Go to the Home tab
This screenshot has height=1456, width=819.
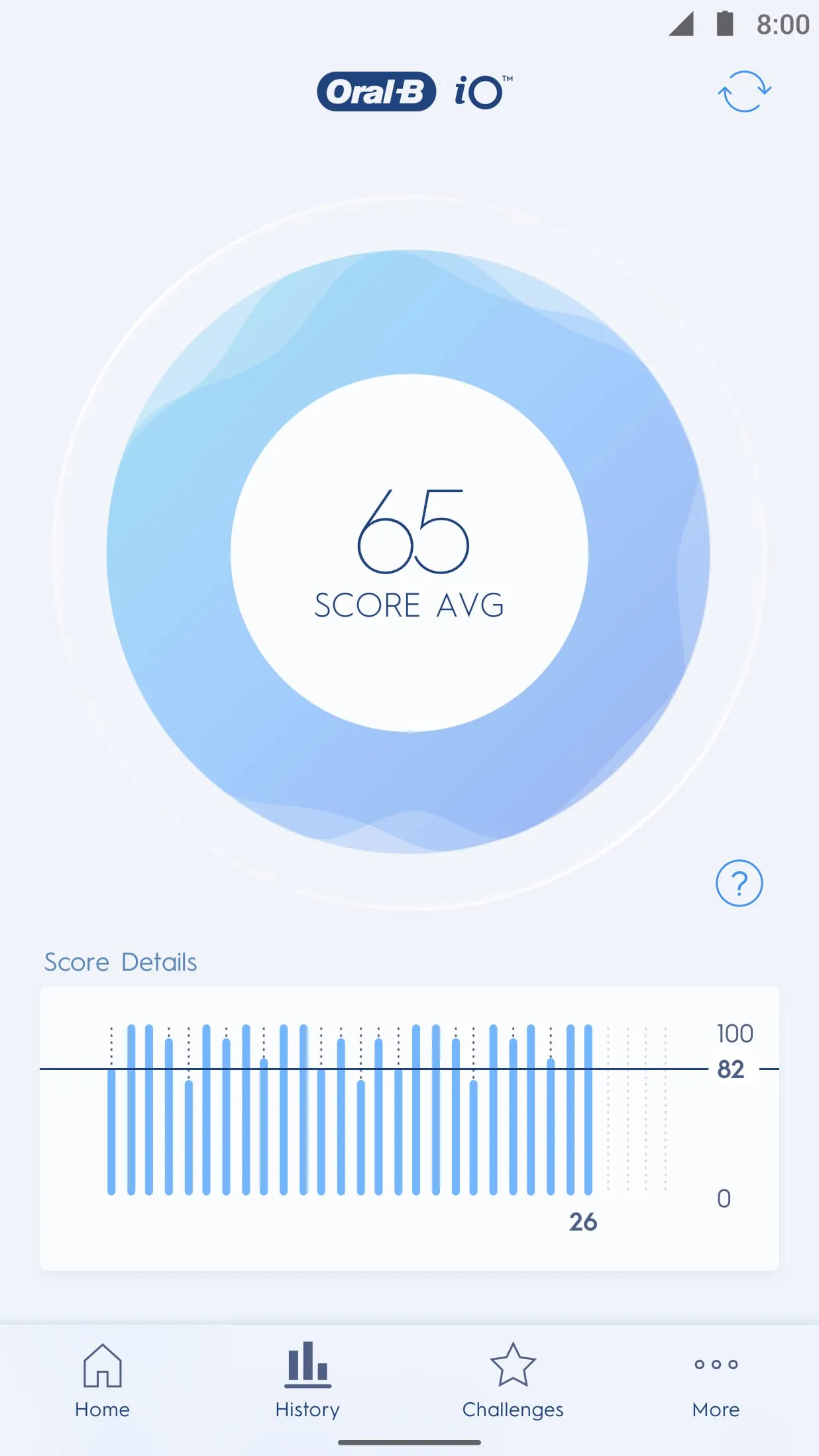tap(102, 1380)
